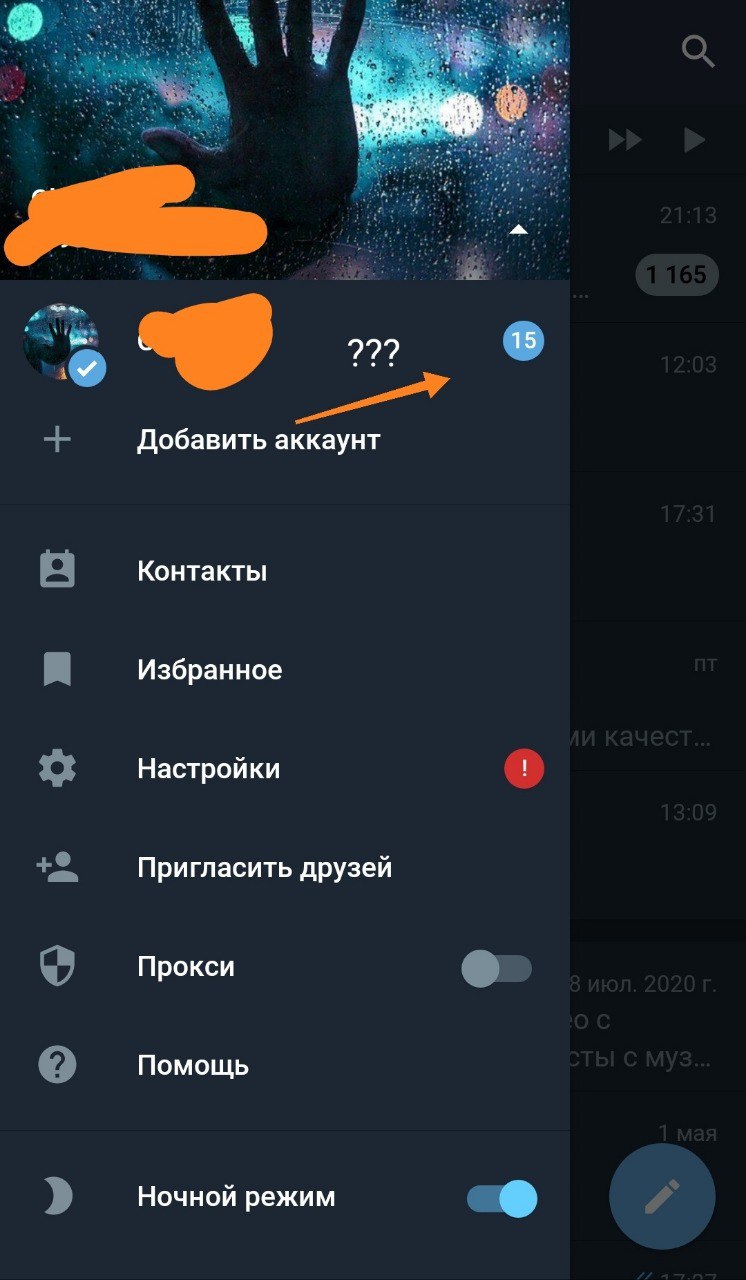Open Помощь

193,1065
